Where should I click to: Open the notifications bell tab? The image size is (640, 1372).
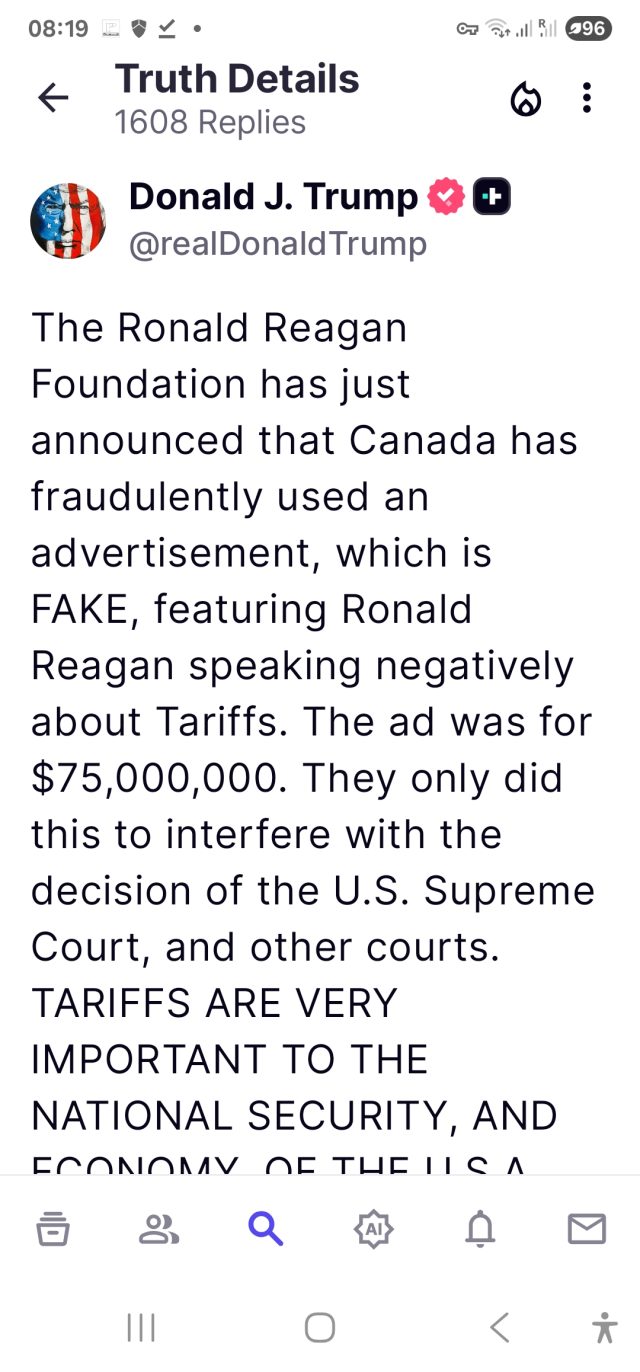[x=481, y=1228]
